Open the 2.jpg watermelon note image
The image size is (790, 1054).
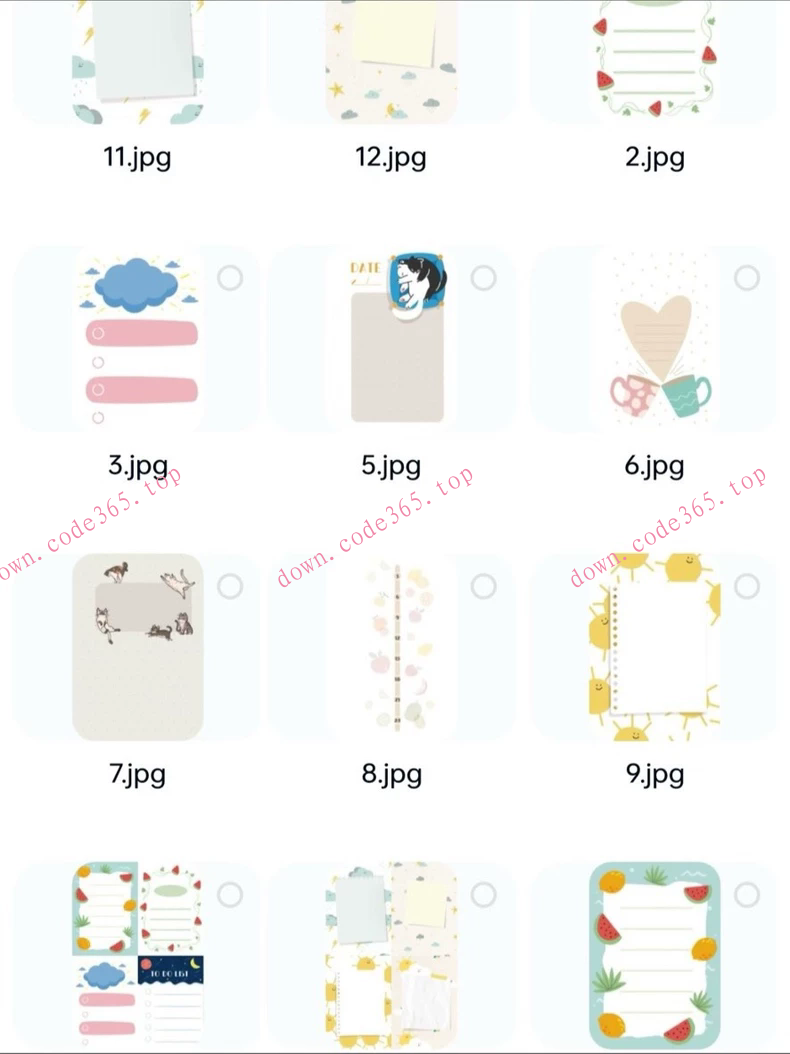coord(654,60)
